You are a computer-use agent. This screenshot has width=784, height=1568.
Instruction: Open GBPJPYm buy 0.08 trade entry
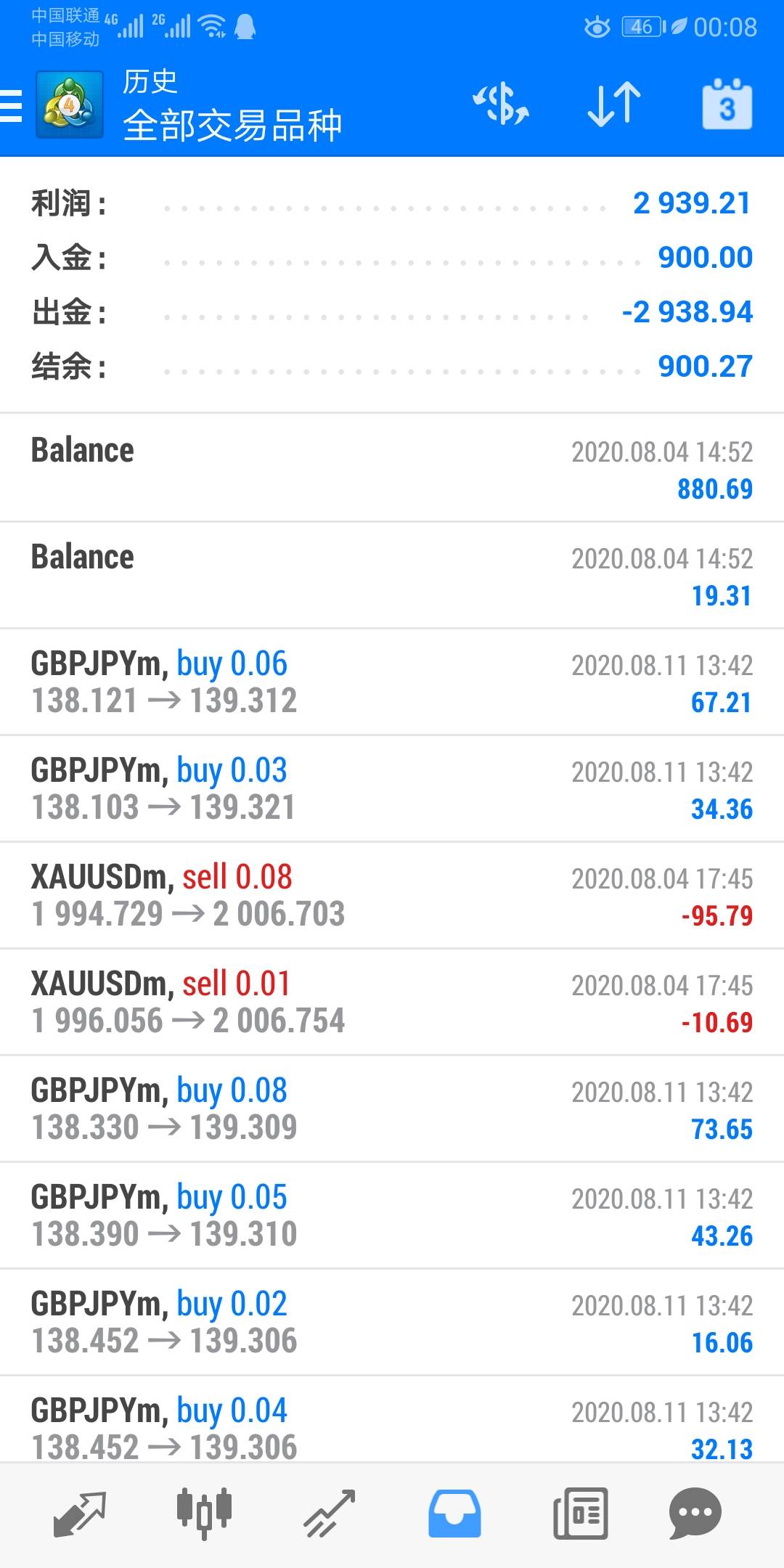[x=392, y=1108]
